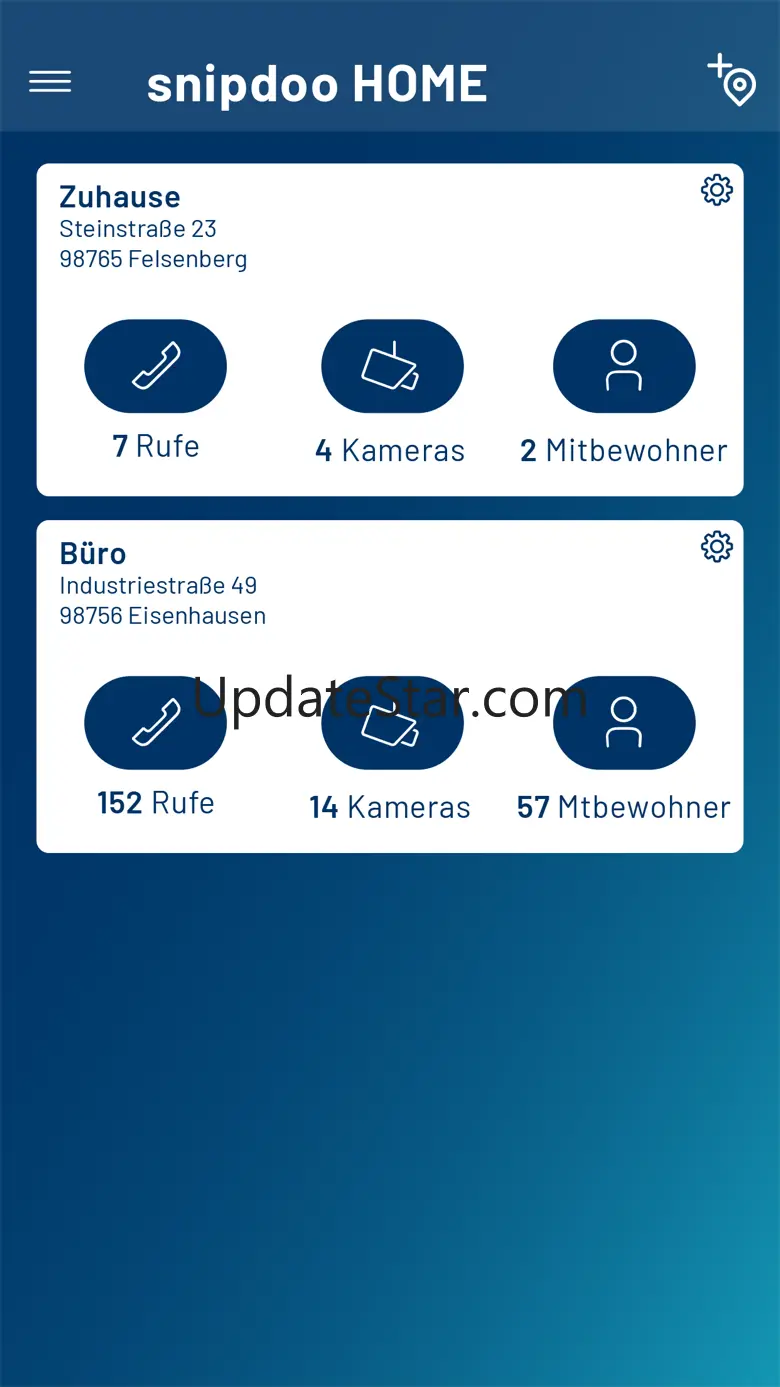Open settings for Büro
Viewport: 780px width, 1387px height.
pyautogui.click(x=716, y=547)
